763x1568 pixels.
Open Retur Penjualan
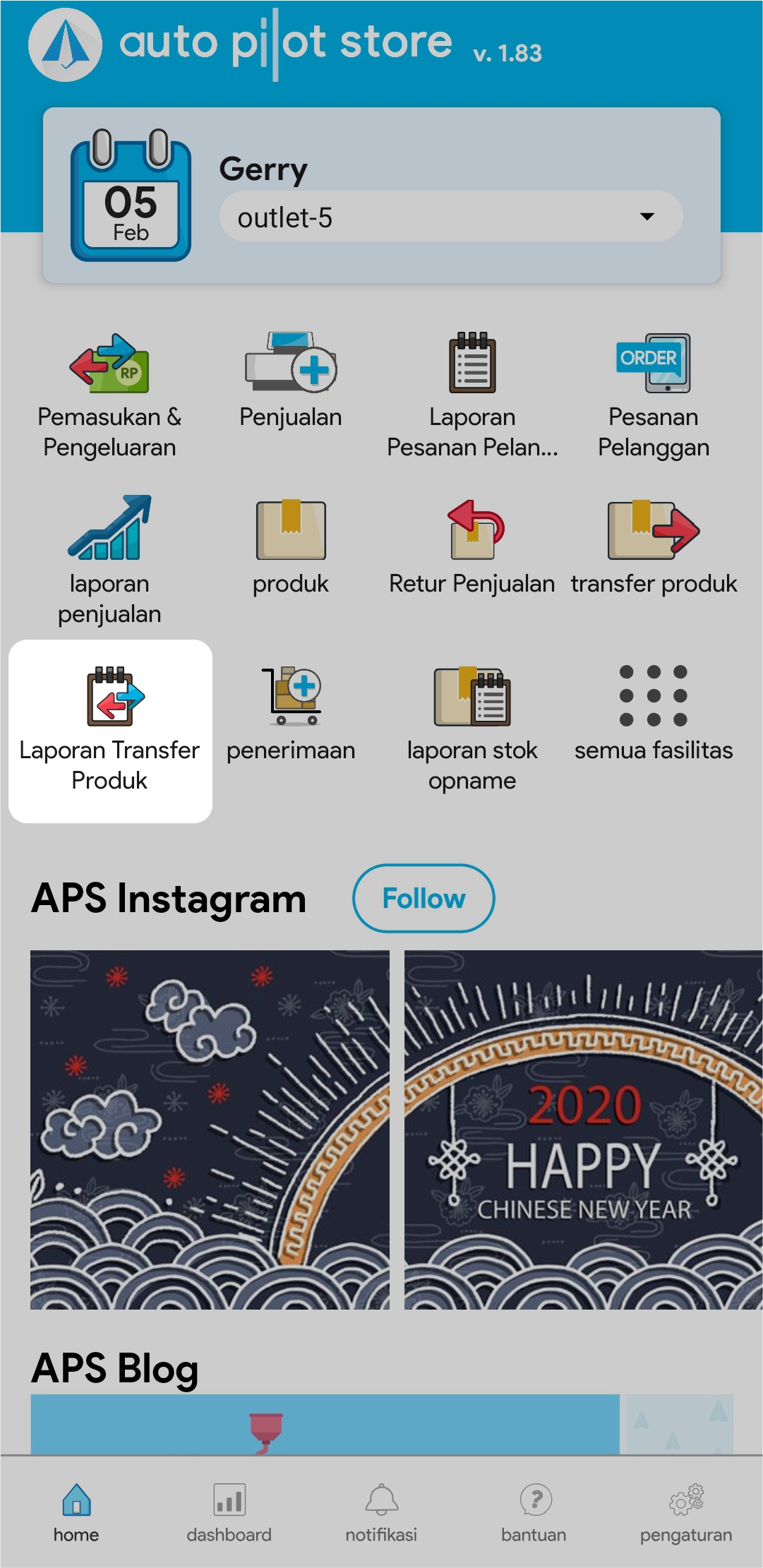point(472,547)
